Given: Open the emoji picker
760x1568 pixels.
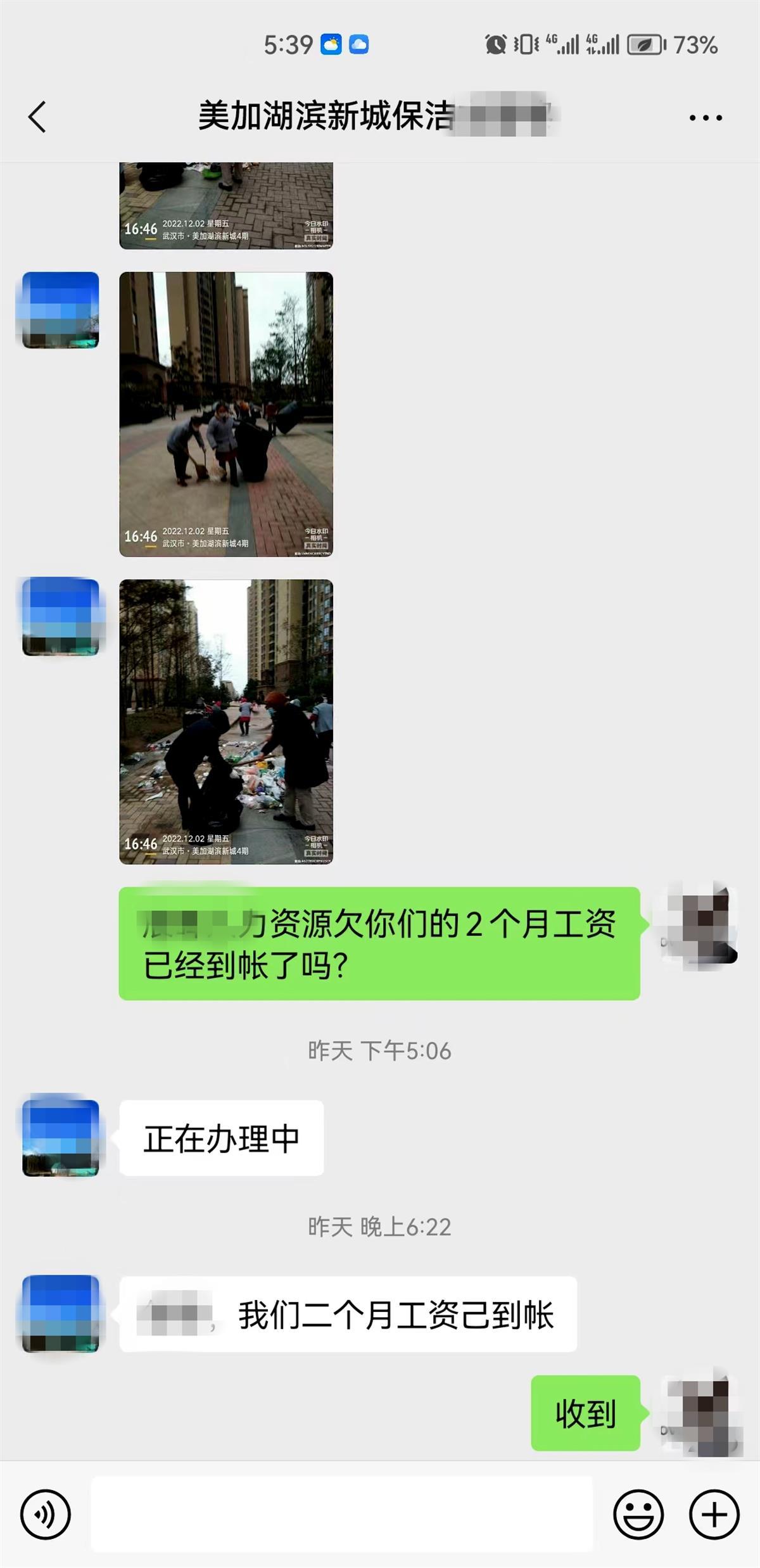Looking at the screenshot, I should (x=638, y=1514).
